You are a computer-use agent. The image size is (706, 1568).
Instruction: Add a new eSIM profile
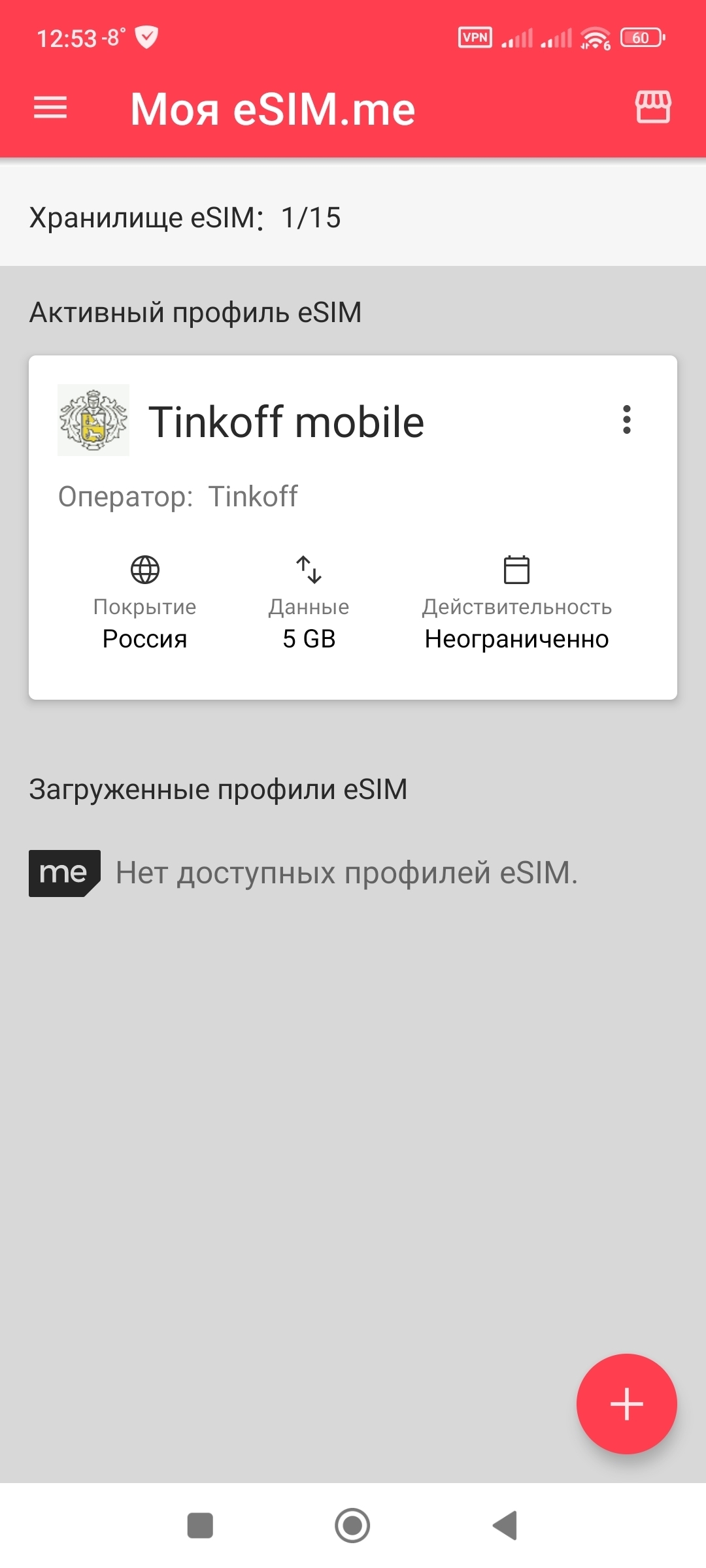coord(626,1403)
